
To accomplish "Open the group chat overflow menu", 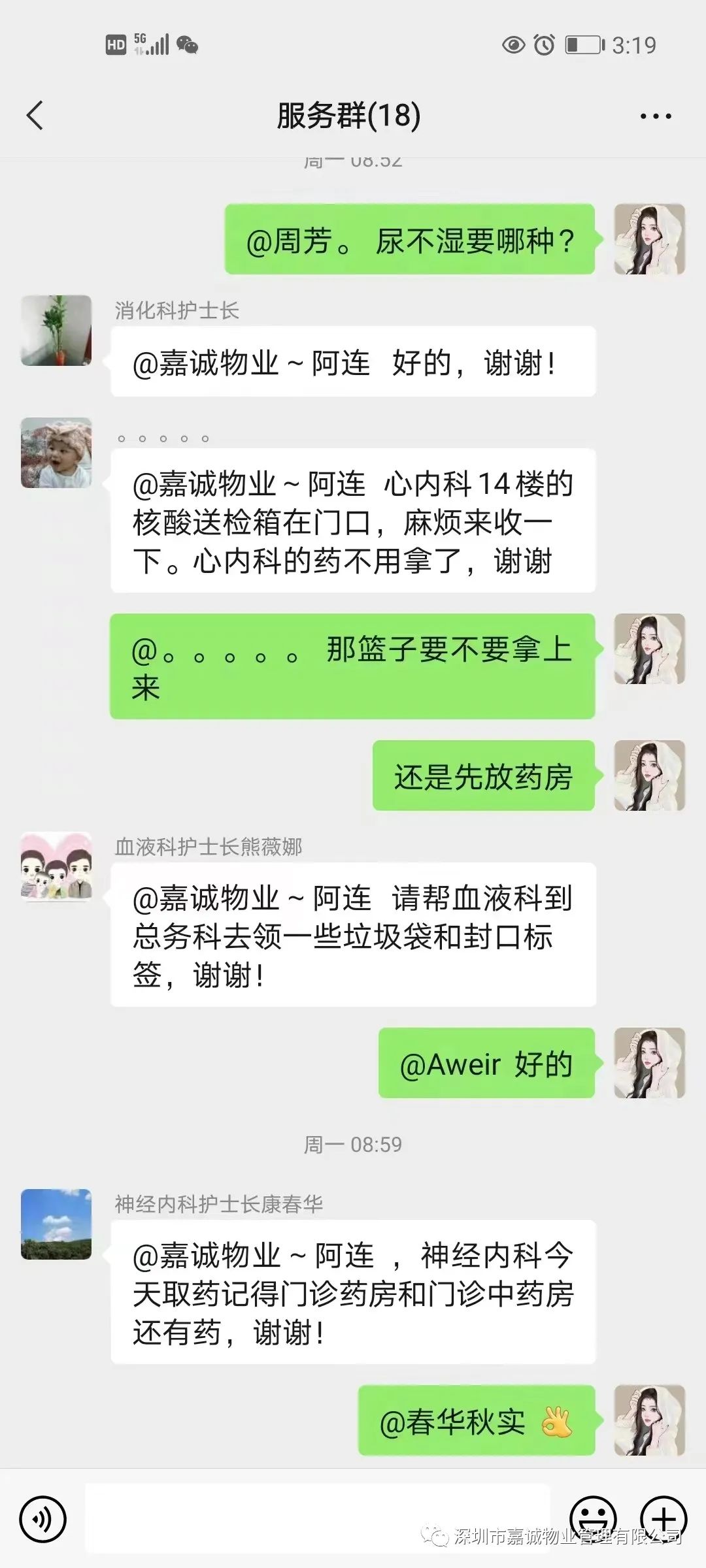I will click(655, 116).
